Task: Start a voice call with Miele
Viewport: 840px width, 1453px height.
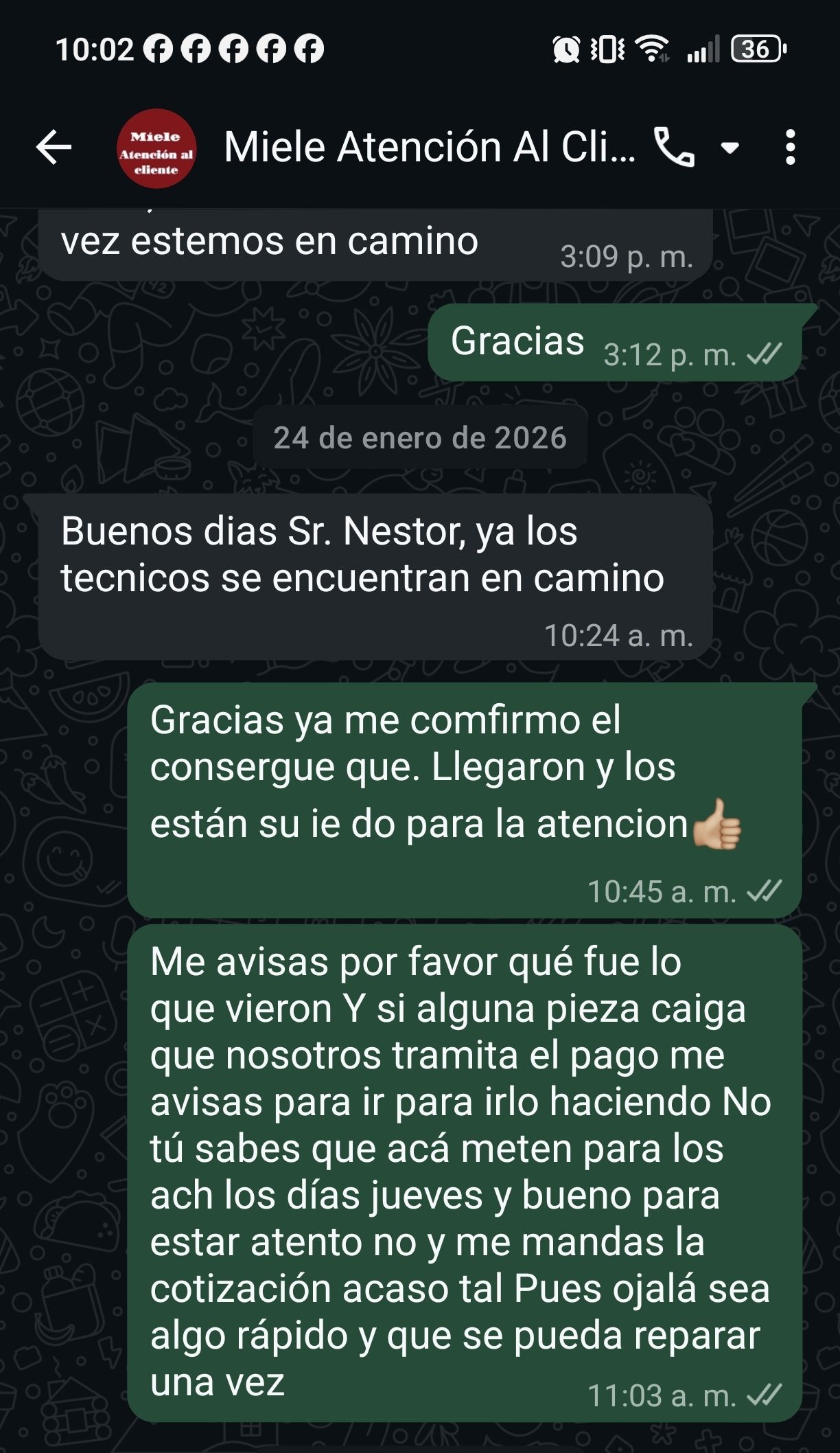Action: pyautogui.click(x=674, y=147)
